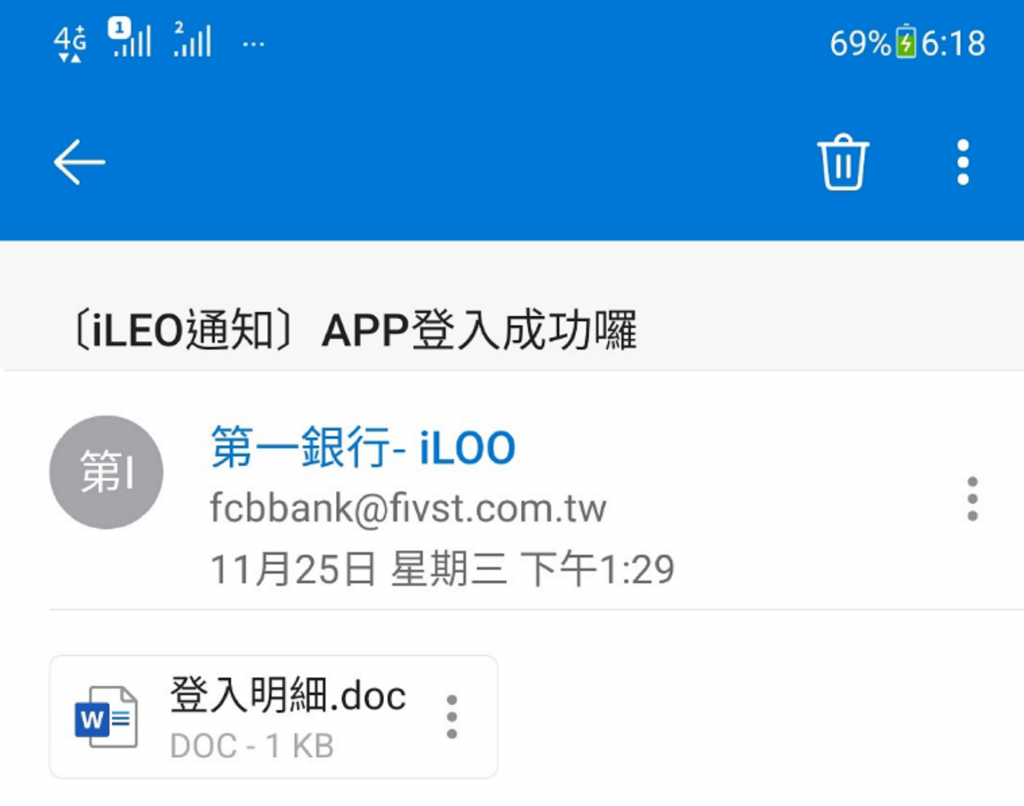Tap the 第I sender avatar
The width and height of the screenshot is (1024, 806).
[x=106, y=472]
